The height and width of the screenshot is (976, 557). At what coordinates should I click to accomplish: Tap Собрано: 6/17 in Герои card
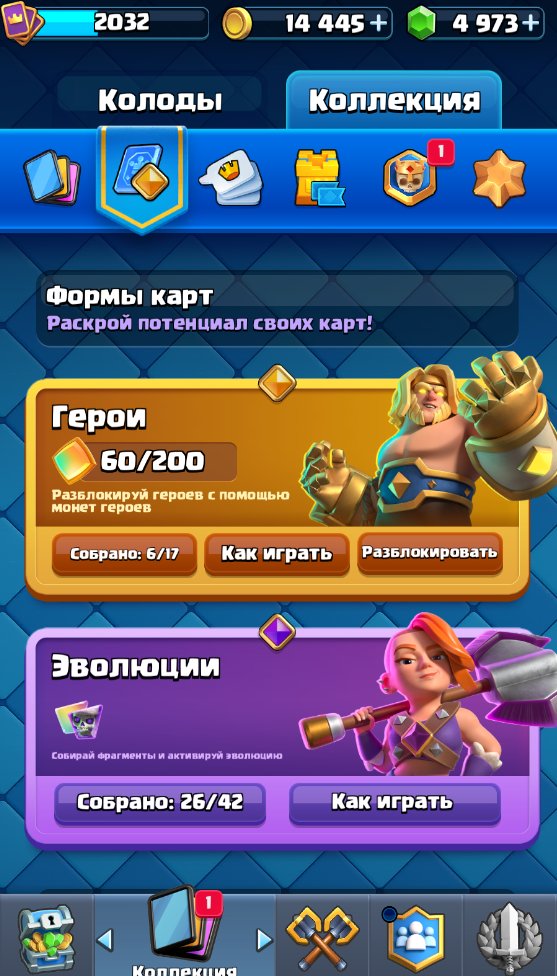click(124, 553)
